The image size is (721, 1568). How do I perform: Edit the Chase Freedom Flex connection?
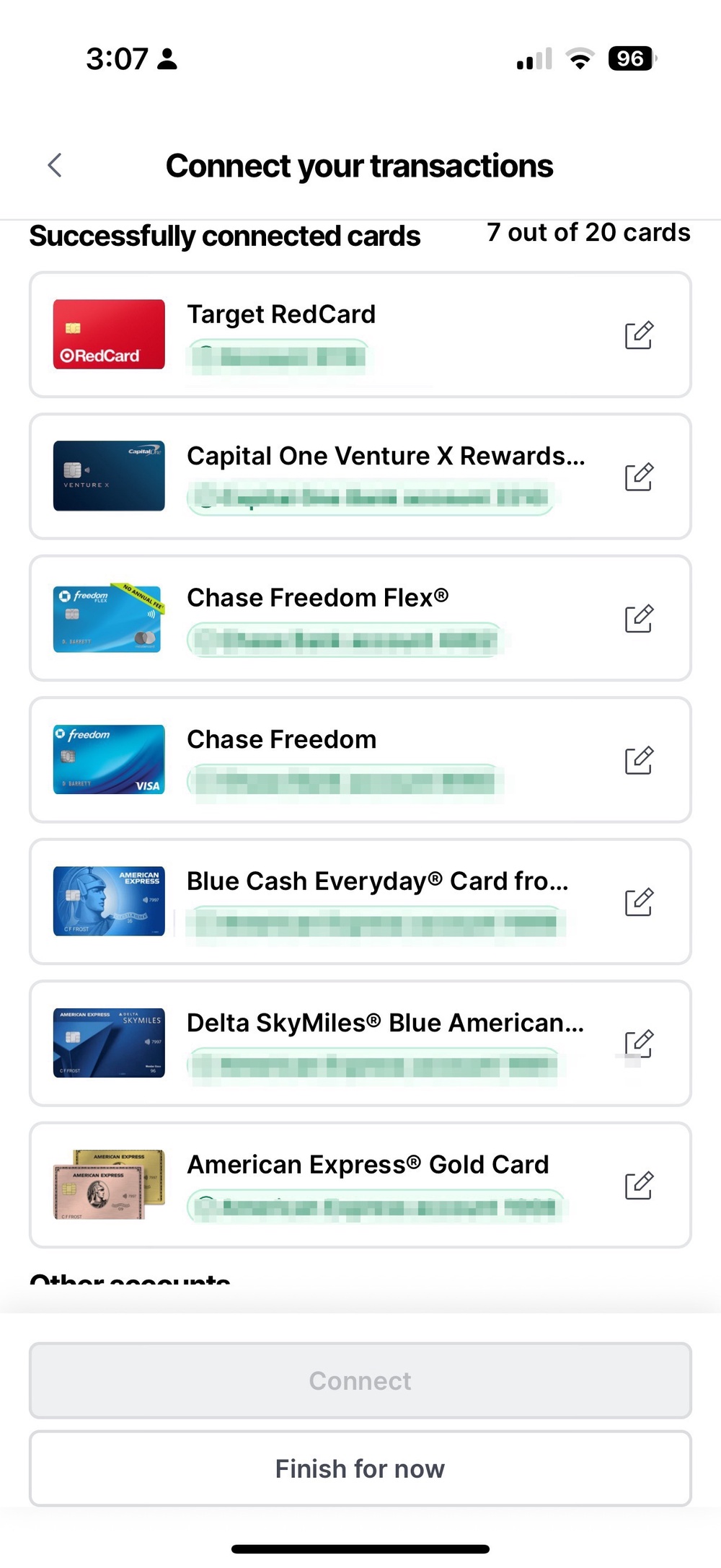pyautogui.click(x=638, y=619)
